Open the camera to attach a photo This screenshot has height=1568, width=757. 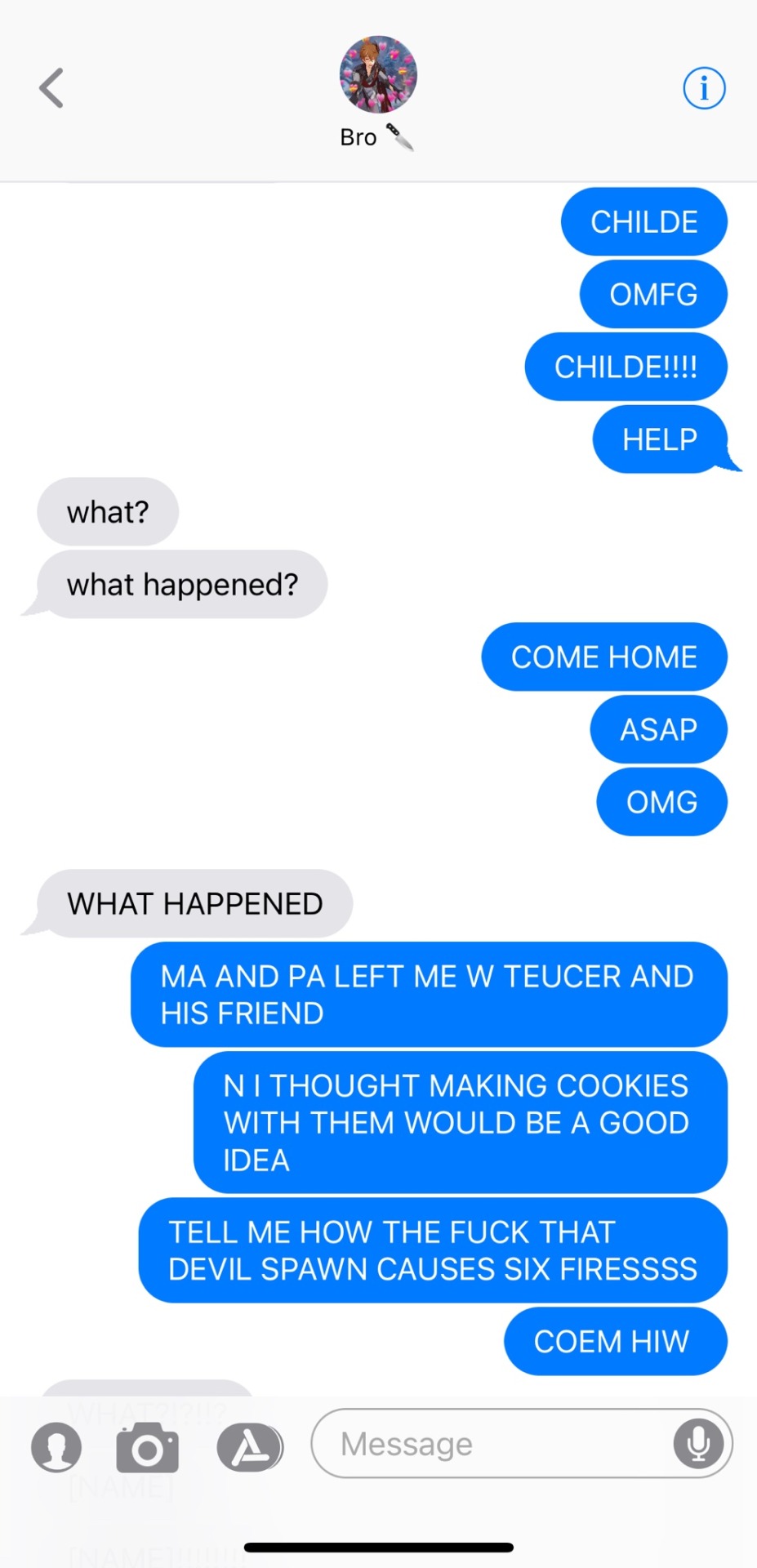coord(147,1448)
